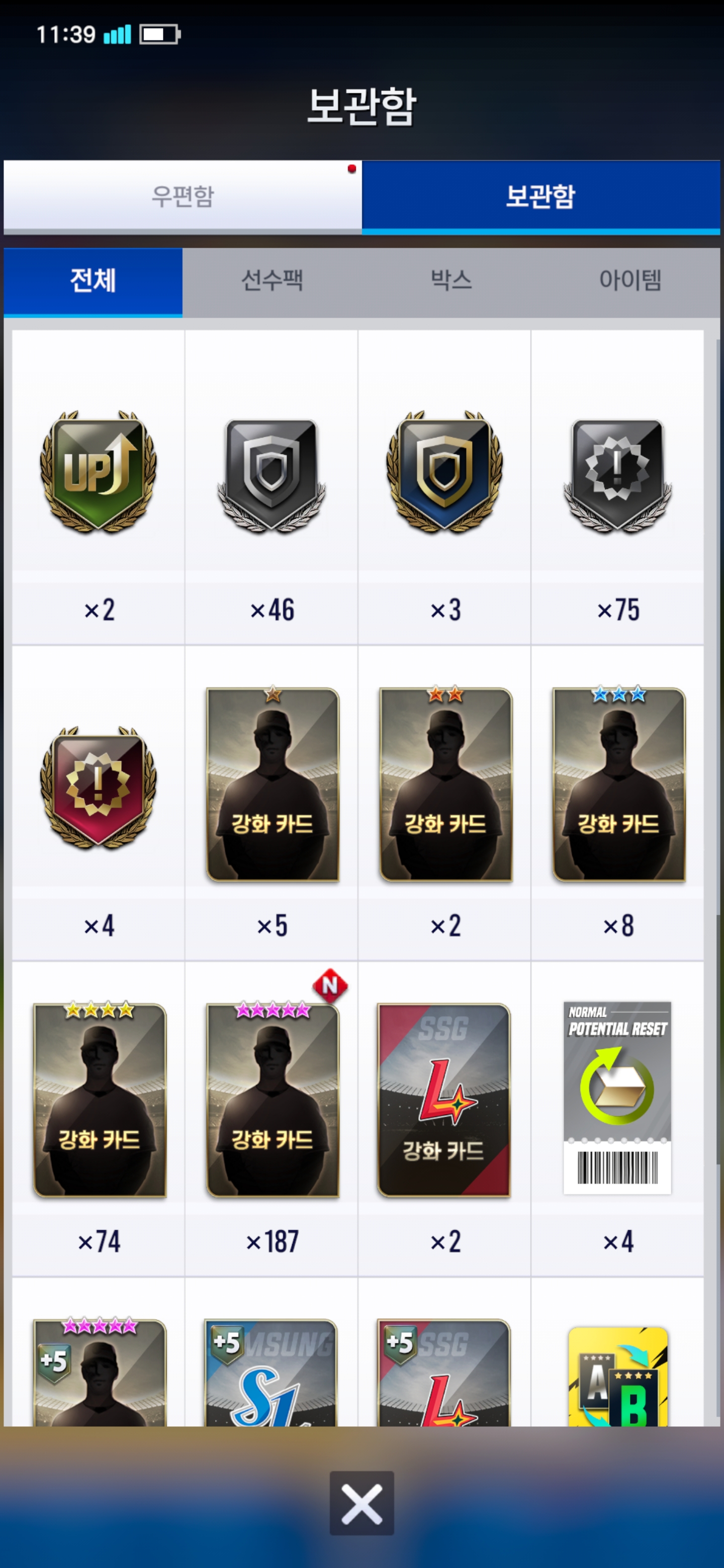Close the 보관함 screen
Screen dimensions: 724x1568
(361, 1503)
